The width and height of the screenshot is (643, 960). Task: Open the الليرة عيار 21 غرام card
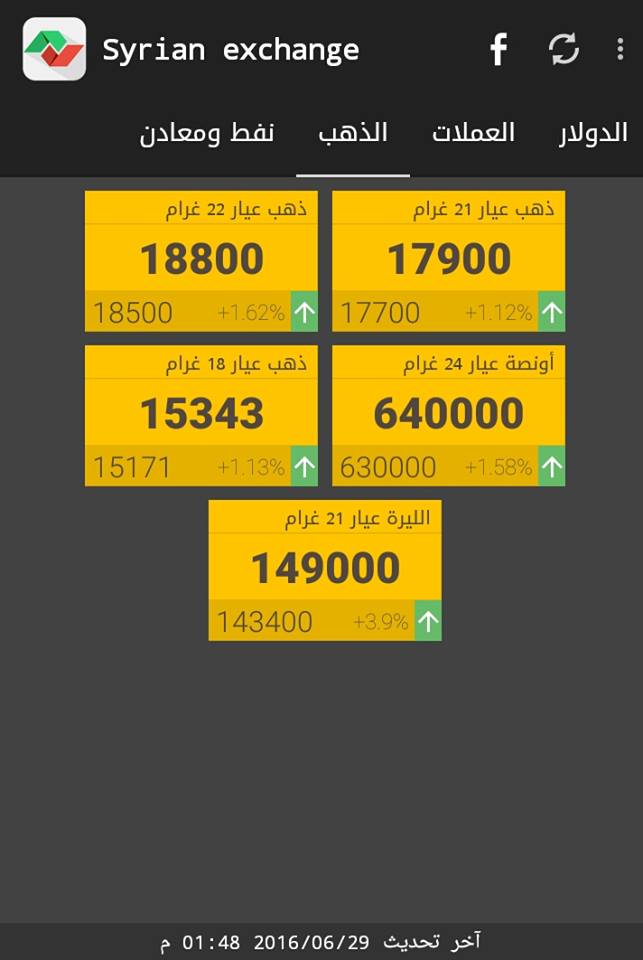tap(325, 570)
